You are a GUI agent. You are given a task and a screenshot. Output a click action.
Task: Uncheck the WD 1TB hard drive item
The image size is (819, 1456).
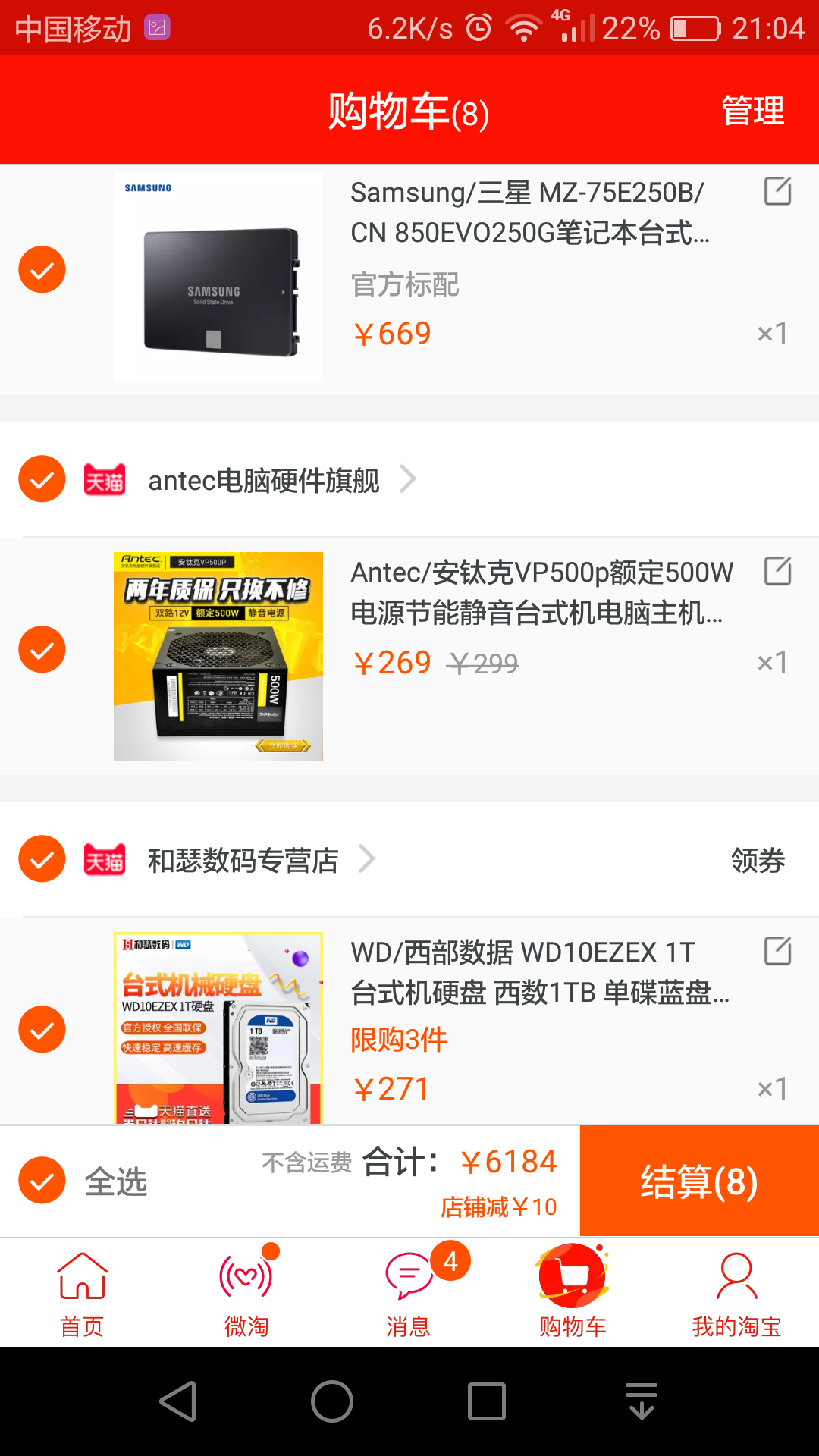click(42, 1030)
